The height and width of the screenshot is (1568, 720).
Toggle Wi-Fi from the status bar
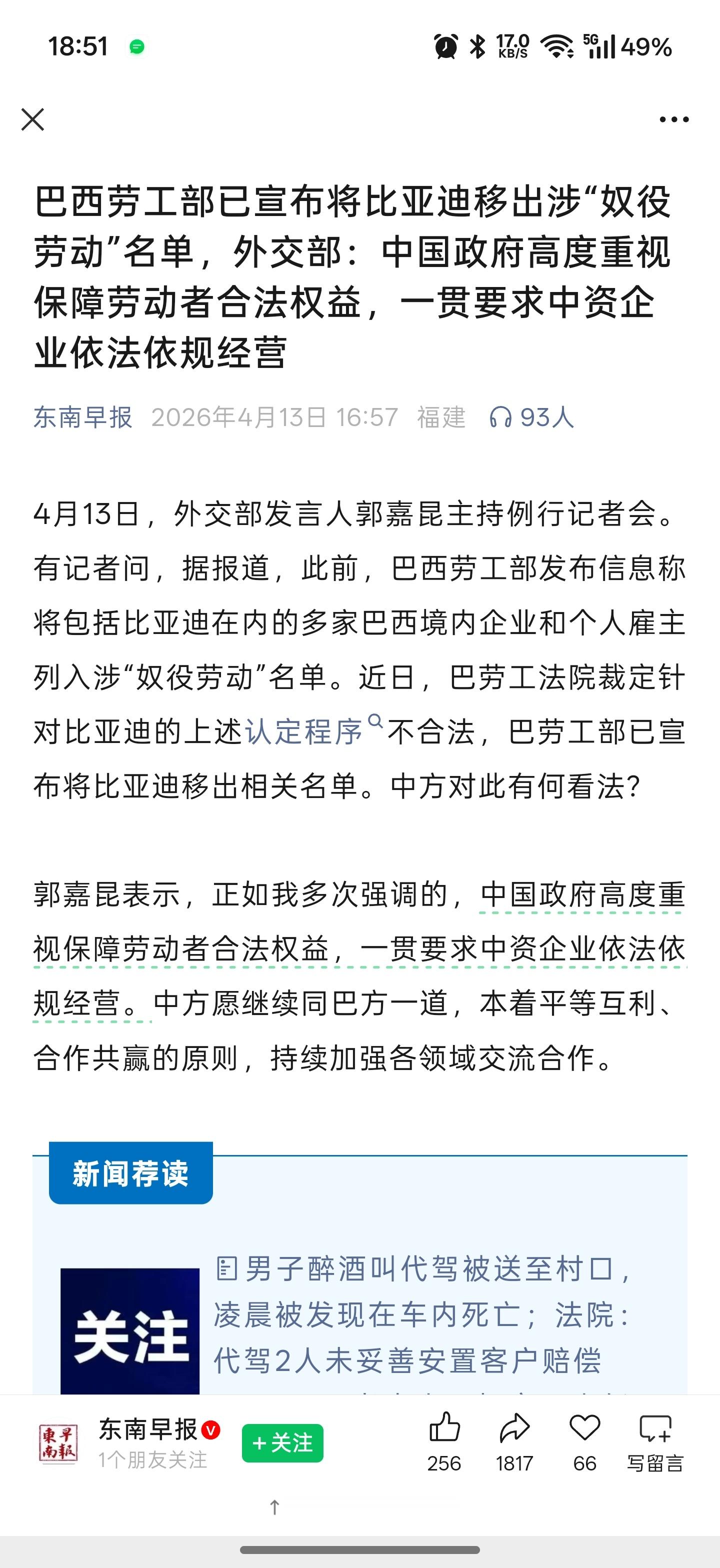click(557, 45)
